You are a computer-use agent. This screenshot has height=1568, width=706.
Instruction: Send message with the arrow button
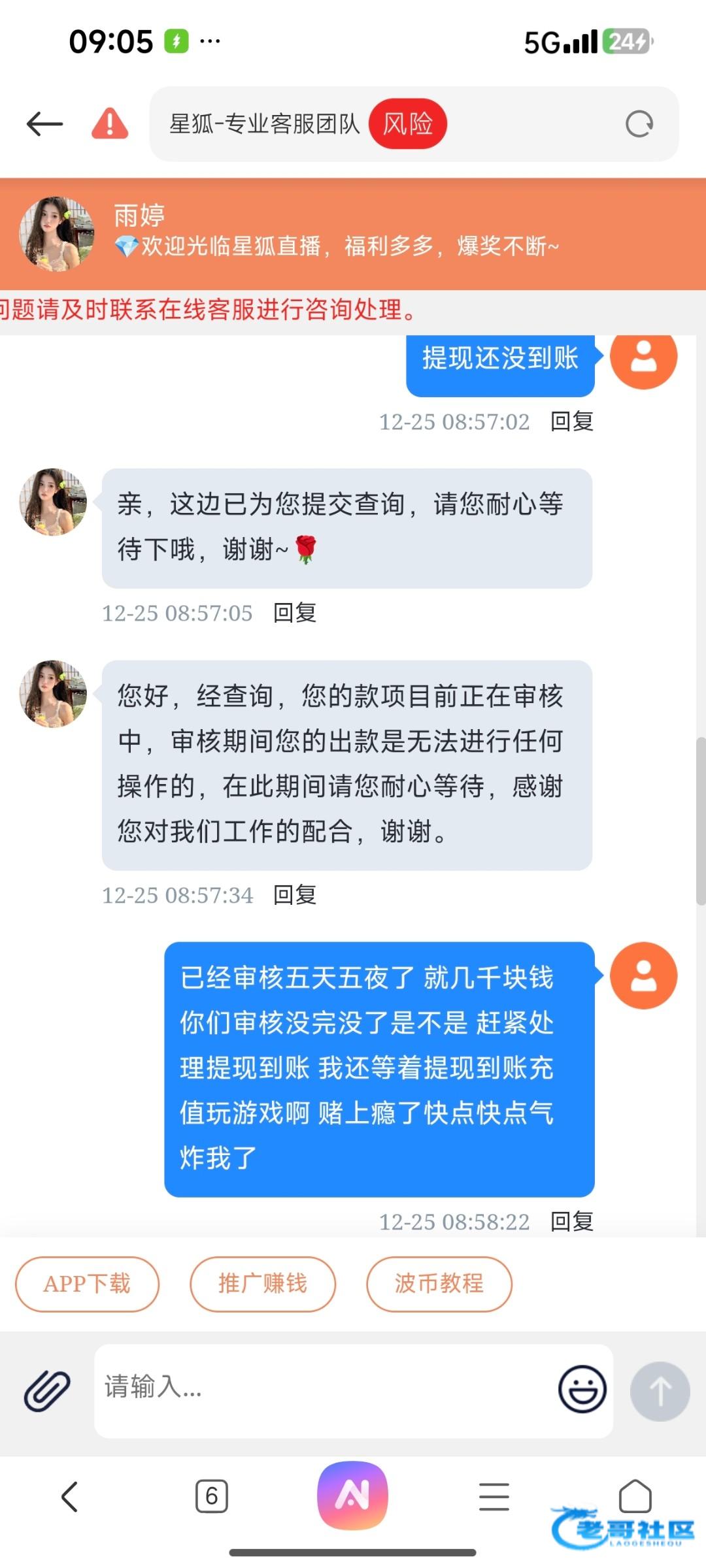click(x=660, y=1391)
